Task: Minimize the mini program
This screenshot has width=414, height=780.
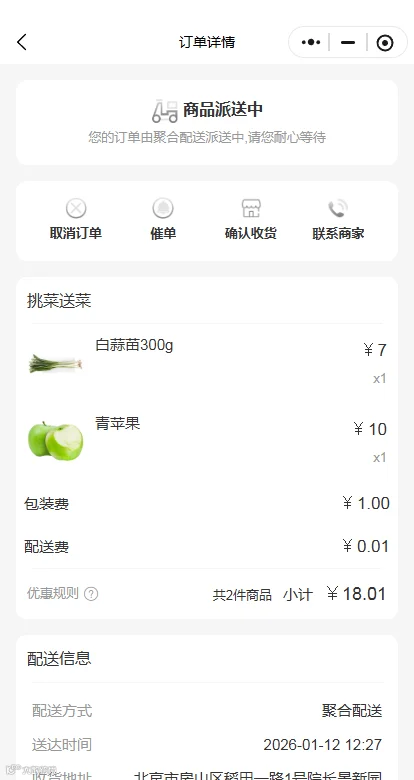Action: pos(348,42)
